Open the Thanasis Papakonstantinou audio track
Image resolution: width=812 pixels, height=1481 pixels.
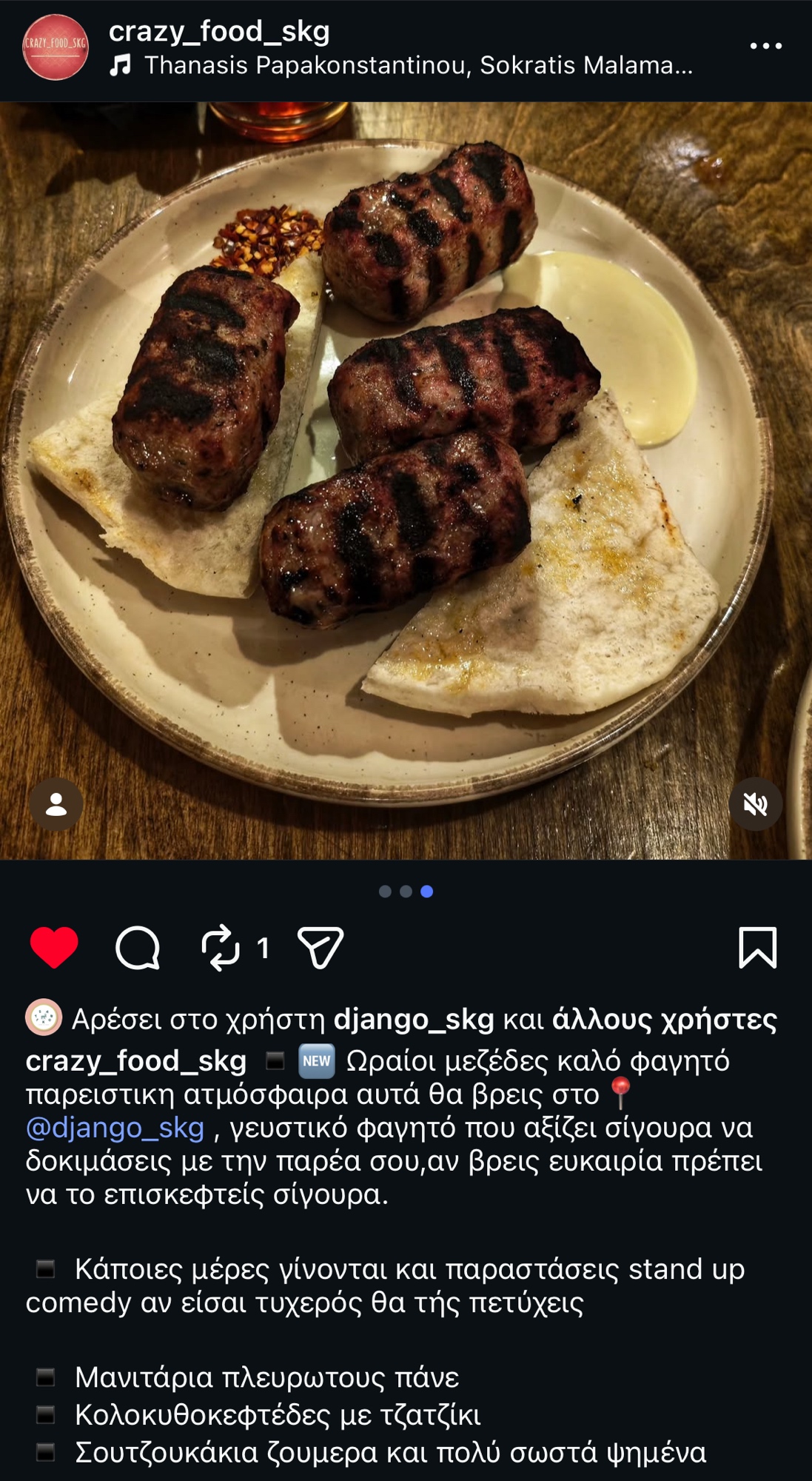point(417,66)
